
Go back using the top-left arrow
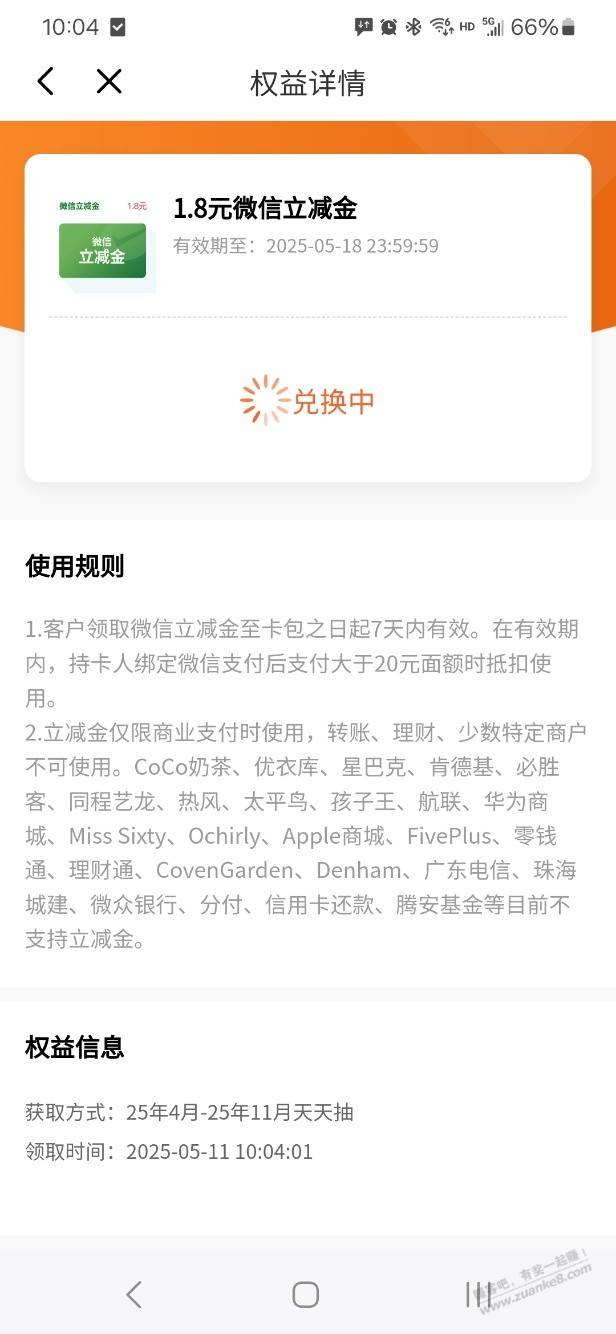[x=45, y=82]
